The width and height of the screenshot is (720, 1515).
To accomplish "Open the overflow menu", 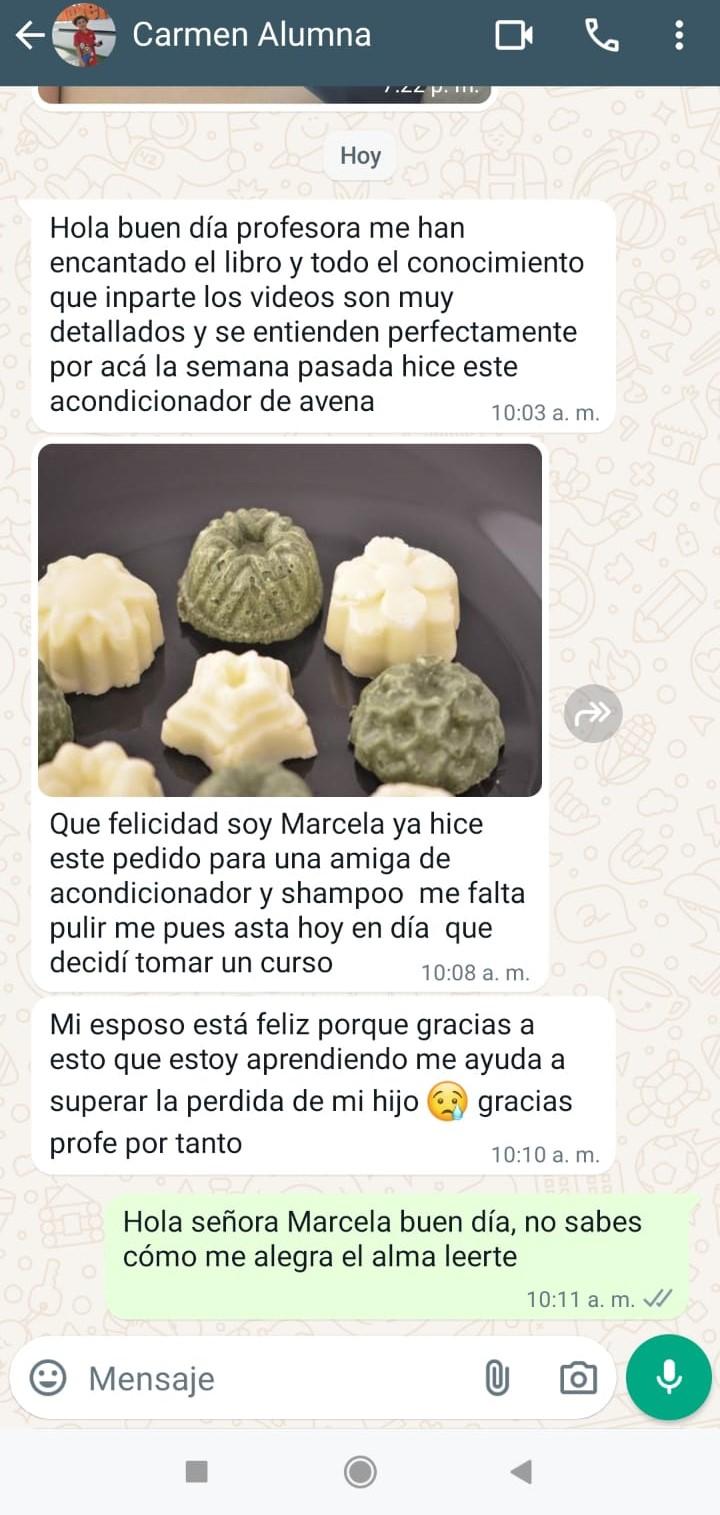I will (x=679, y=36).
